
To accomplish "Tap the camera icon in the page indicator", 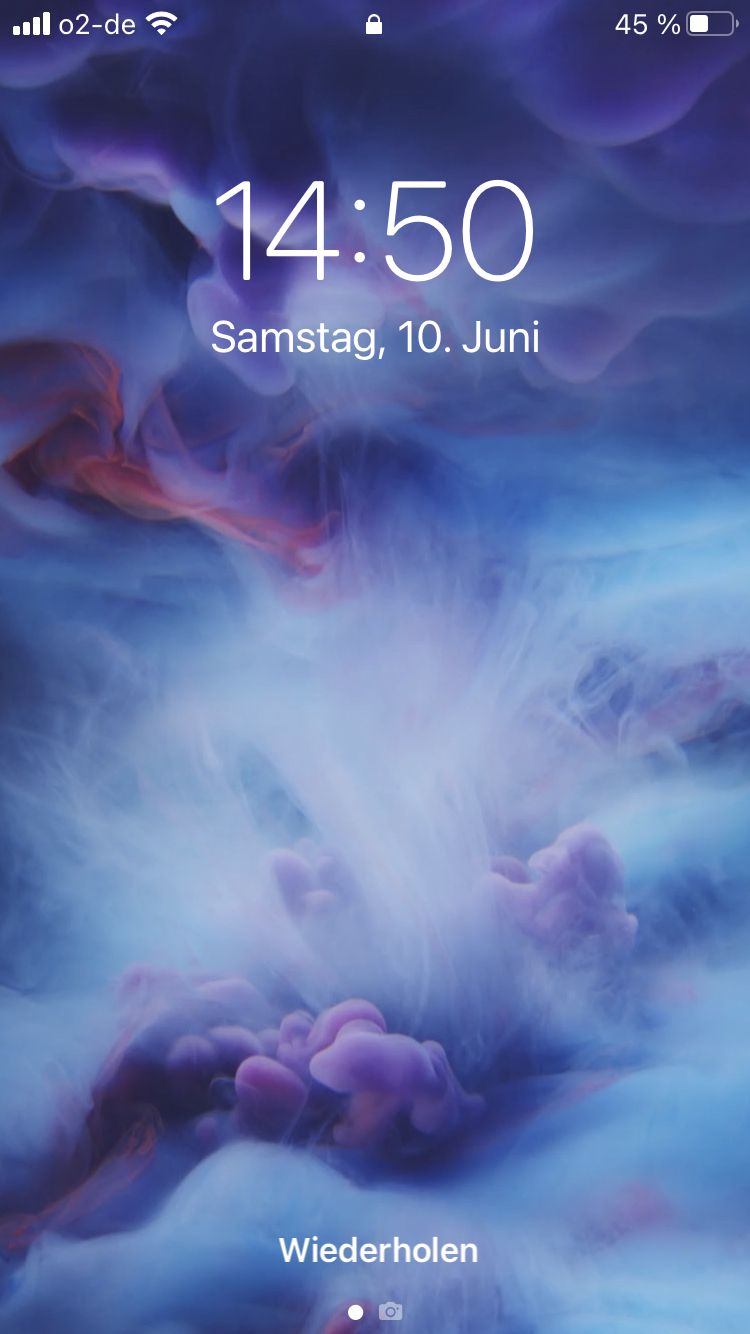I will pyautogui.click(x=391, y=1311).
